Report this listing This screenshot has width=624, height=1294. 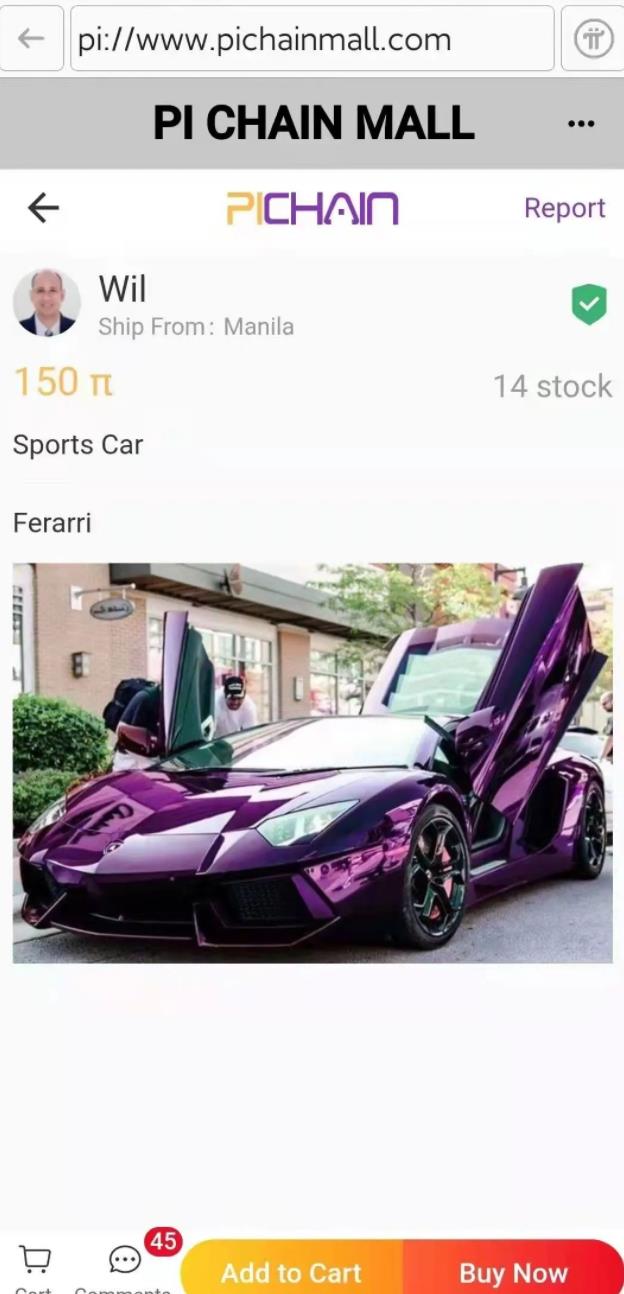564,208
